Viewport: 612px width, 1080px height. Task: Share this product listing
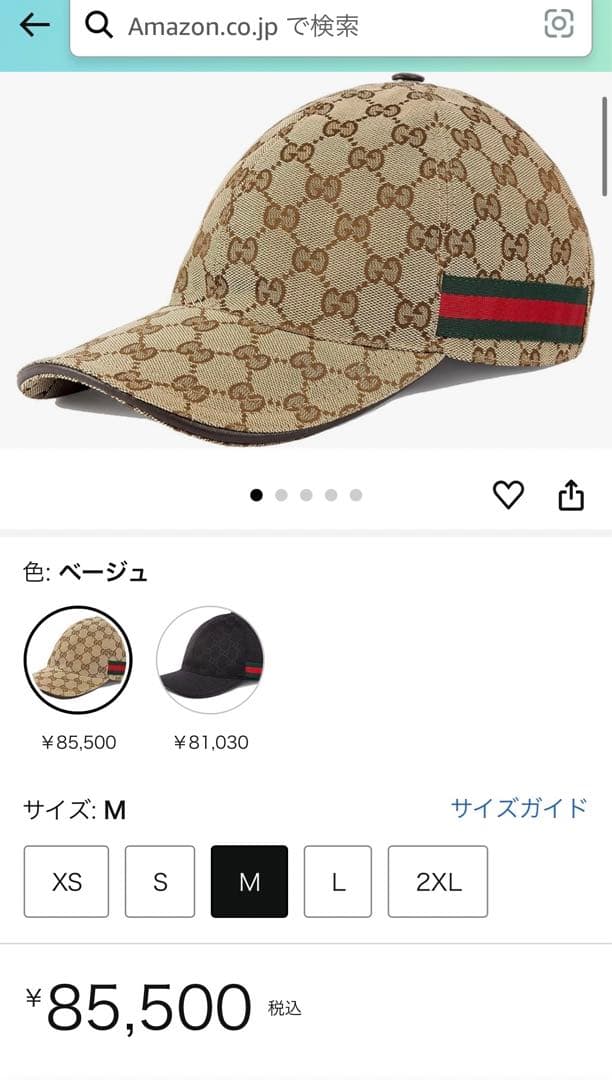(x=570, y=494)
